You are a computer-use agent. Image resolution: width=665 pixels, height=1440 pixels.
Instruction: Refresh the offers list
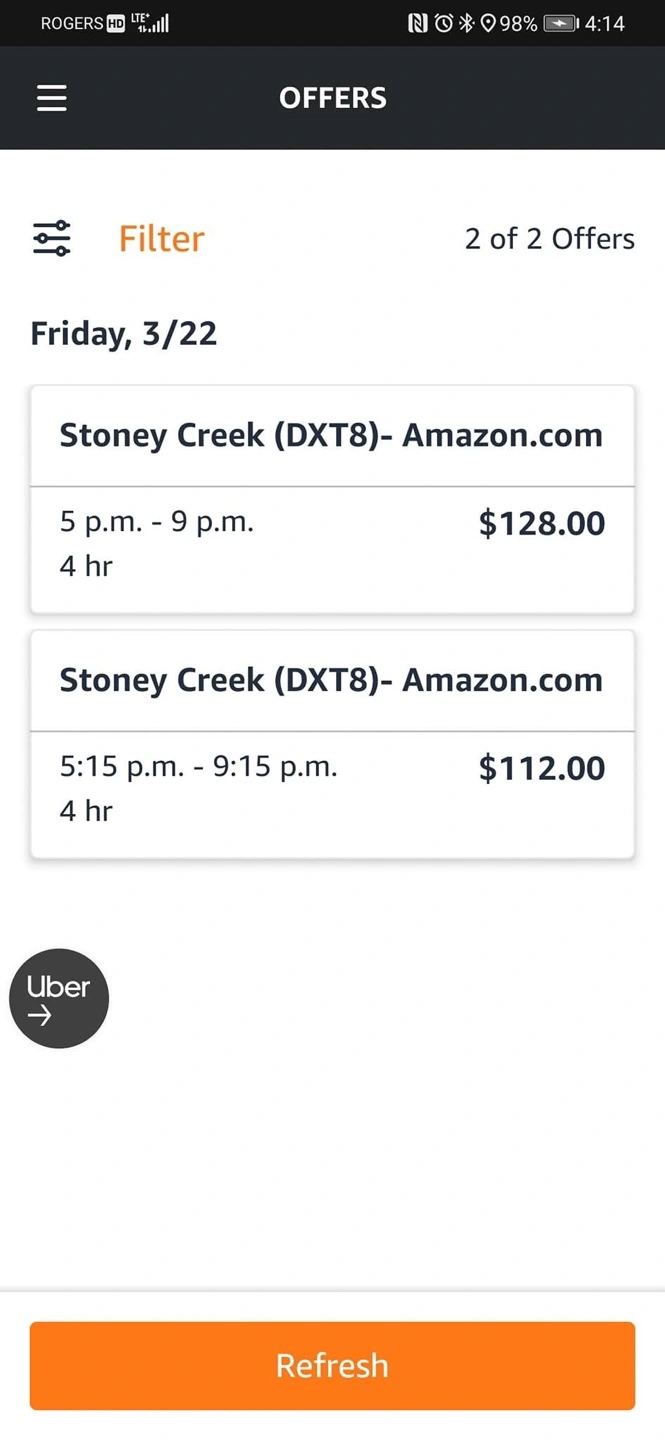pos(332,1365)
